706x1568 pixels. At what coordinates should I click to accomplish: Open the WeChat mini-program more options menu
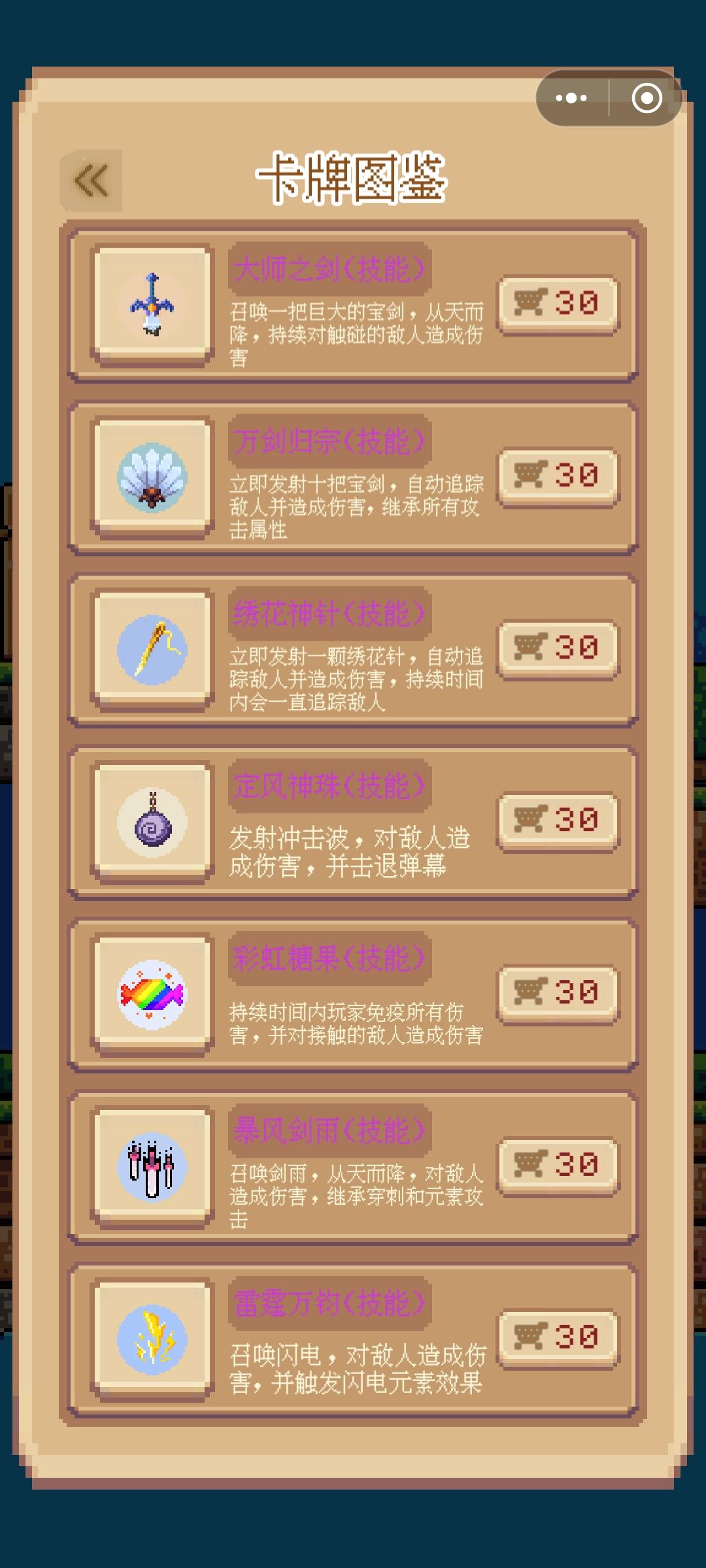tap(569, 98)
